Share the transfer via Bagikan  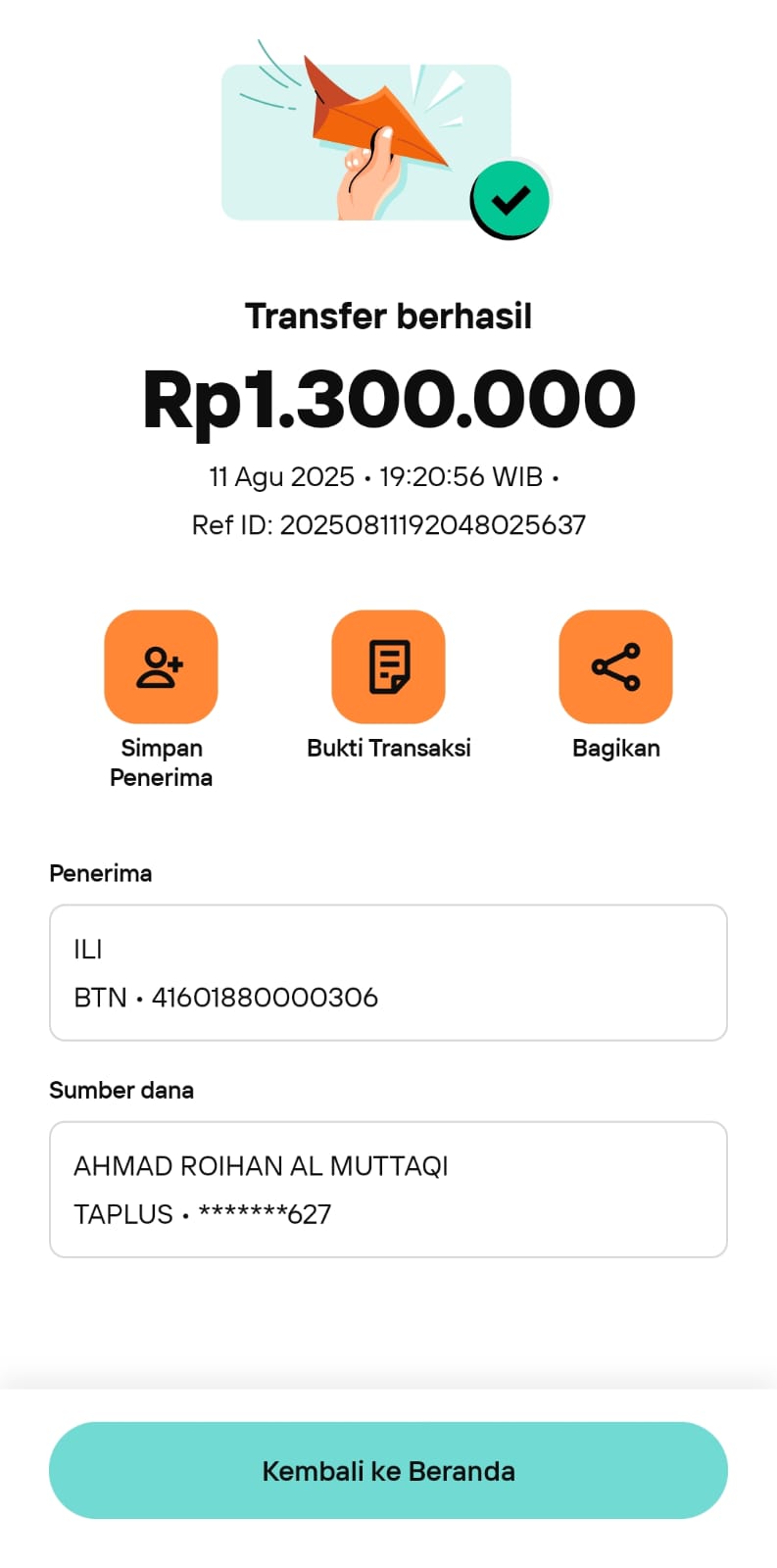point(615,667)
